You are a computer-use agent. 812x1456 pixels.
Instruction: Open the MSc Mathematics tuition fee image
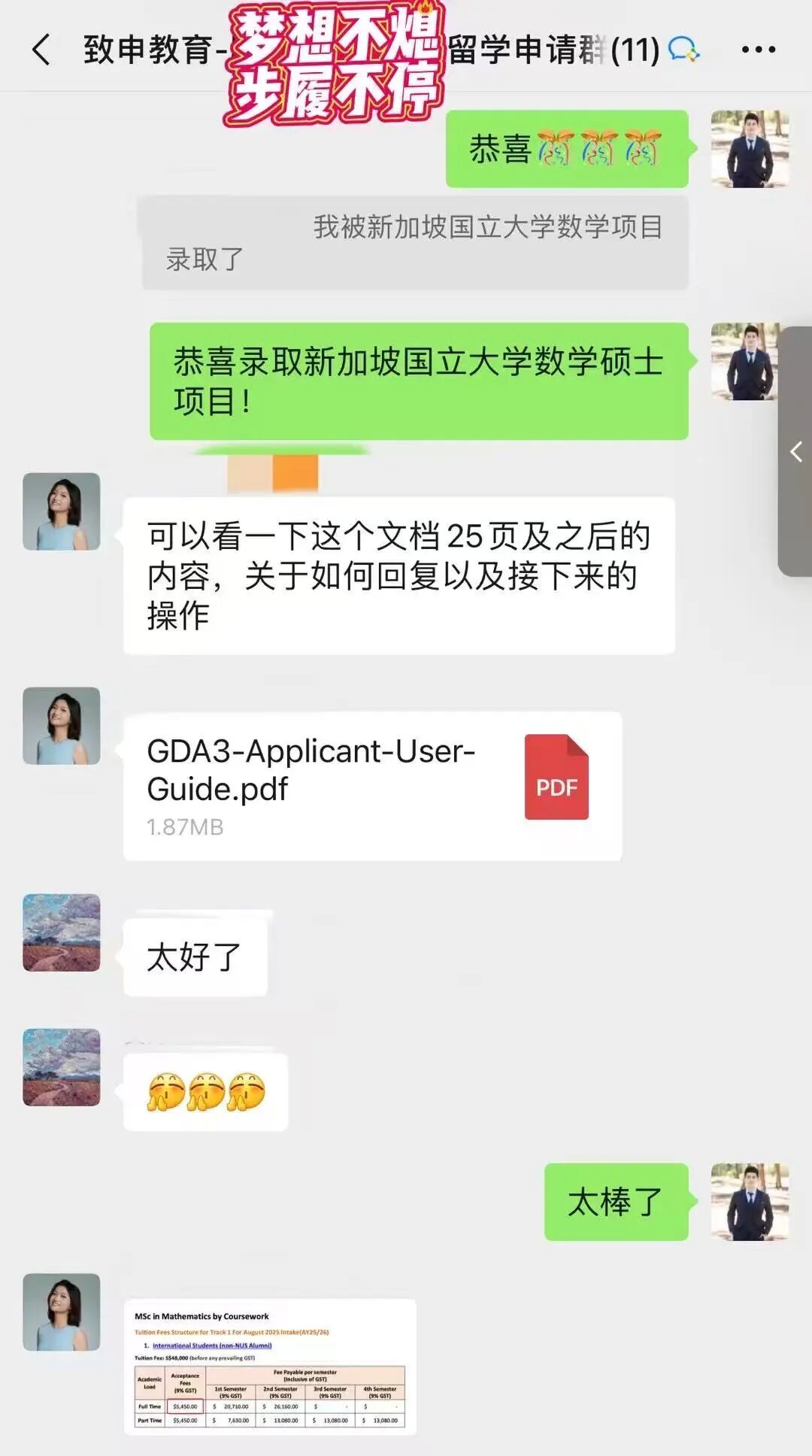270,1367
